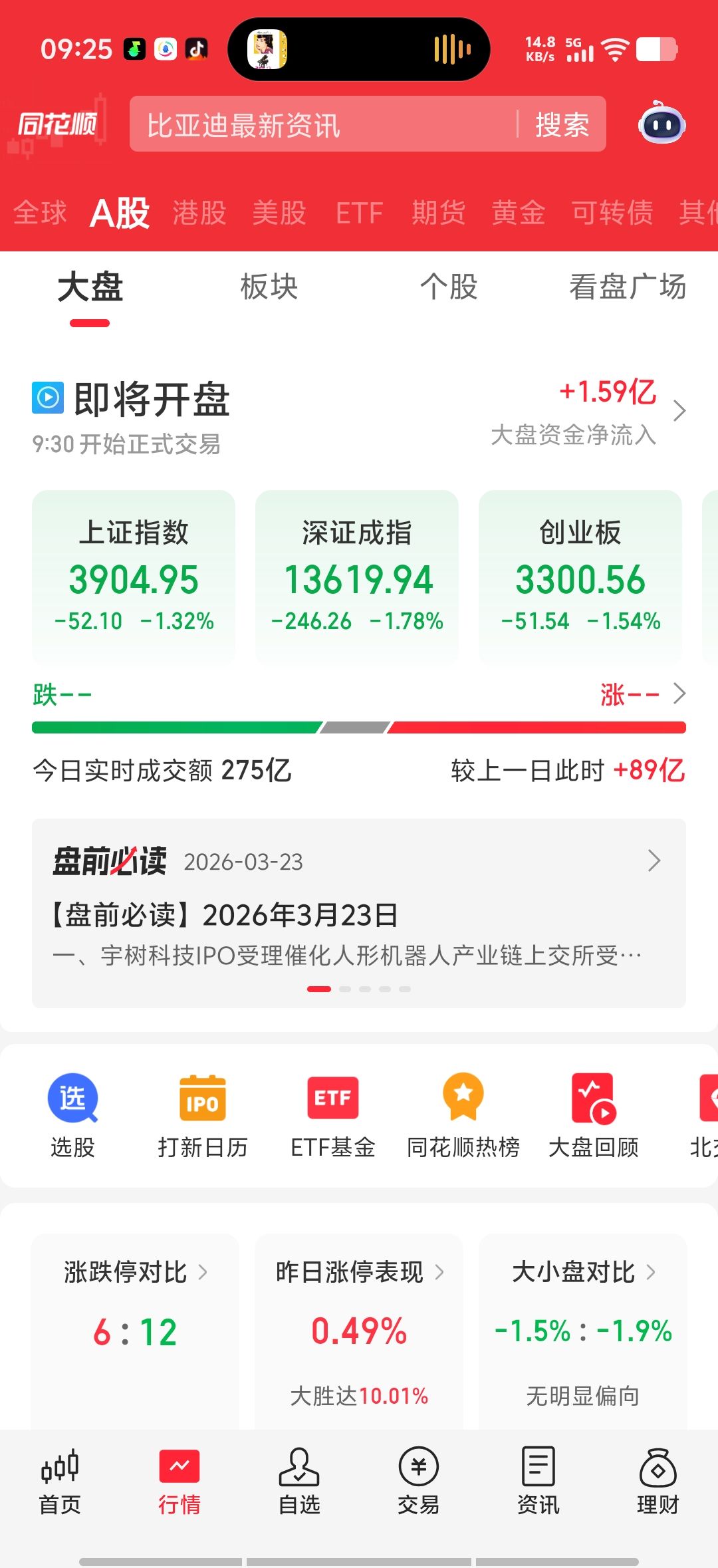Select the ETF market tab

(359, 213)
